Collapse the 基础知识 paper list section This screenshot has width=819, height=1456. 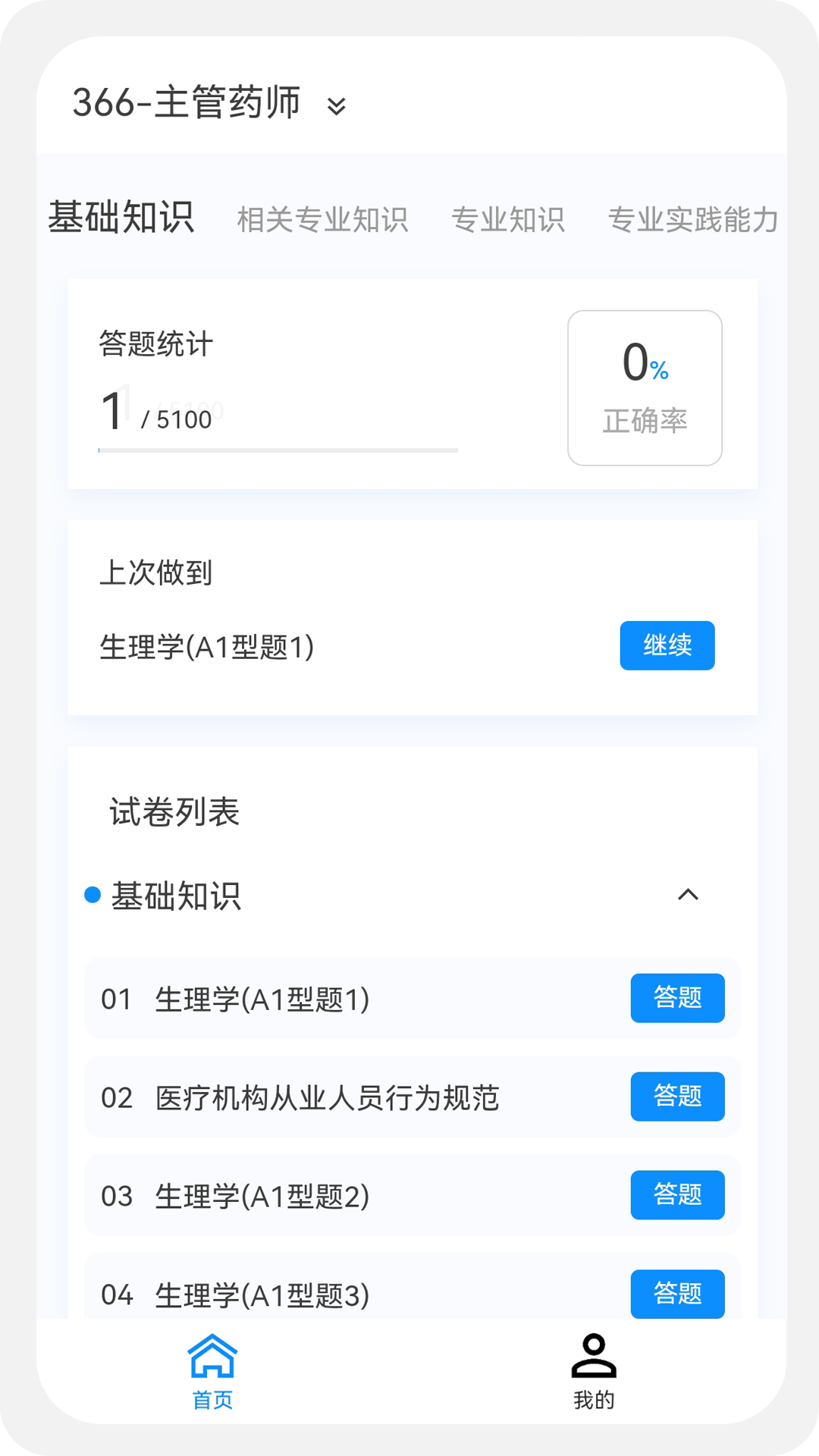[689, 896]
